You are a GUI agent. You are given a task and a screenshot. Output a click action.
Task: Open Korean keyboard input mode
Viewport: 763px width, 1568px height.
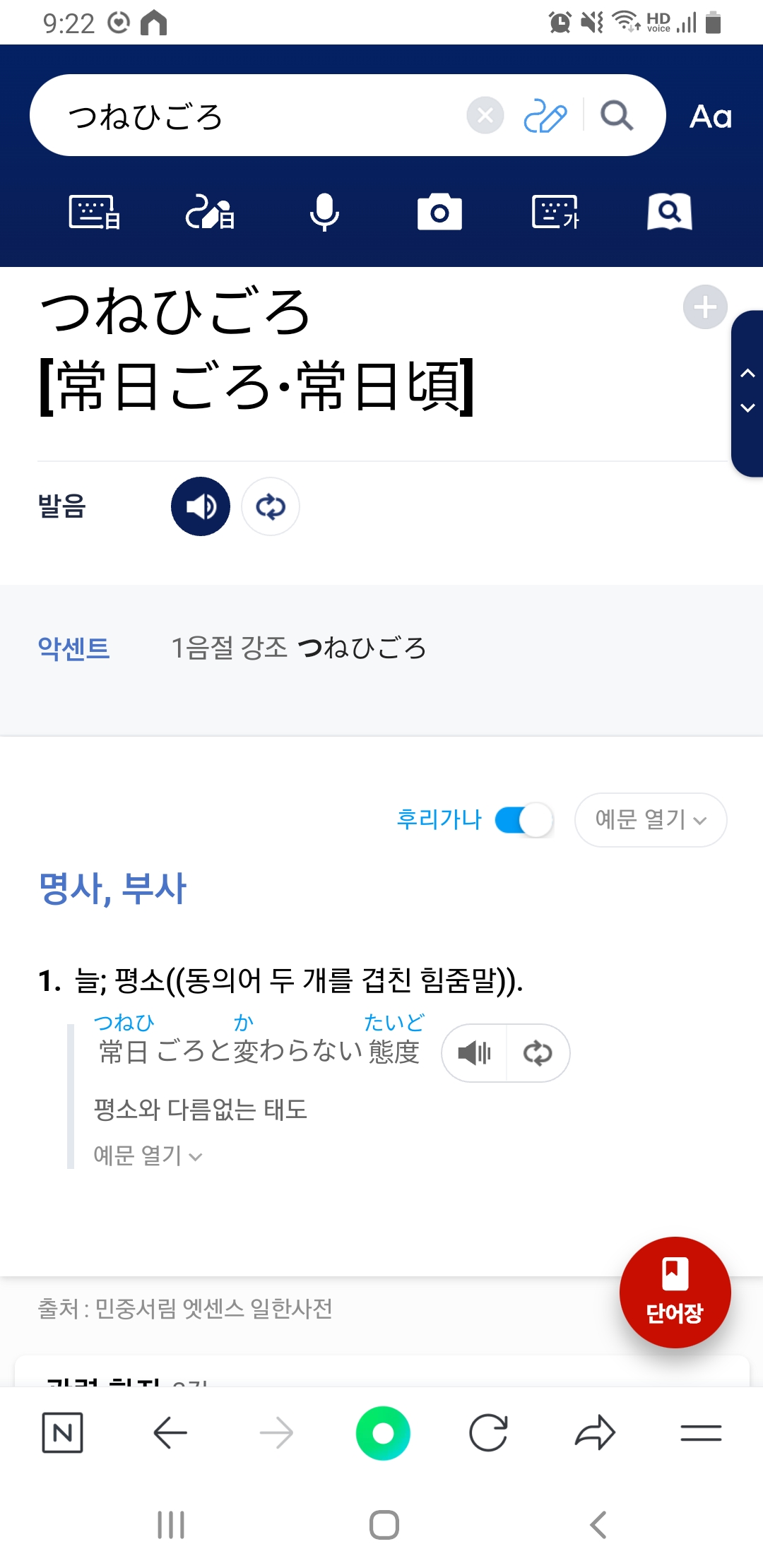pos(555,212)
